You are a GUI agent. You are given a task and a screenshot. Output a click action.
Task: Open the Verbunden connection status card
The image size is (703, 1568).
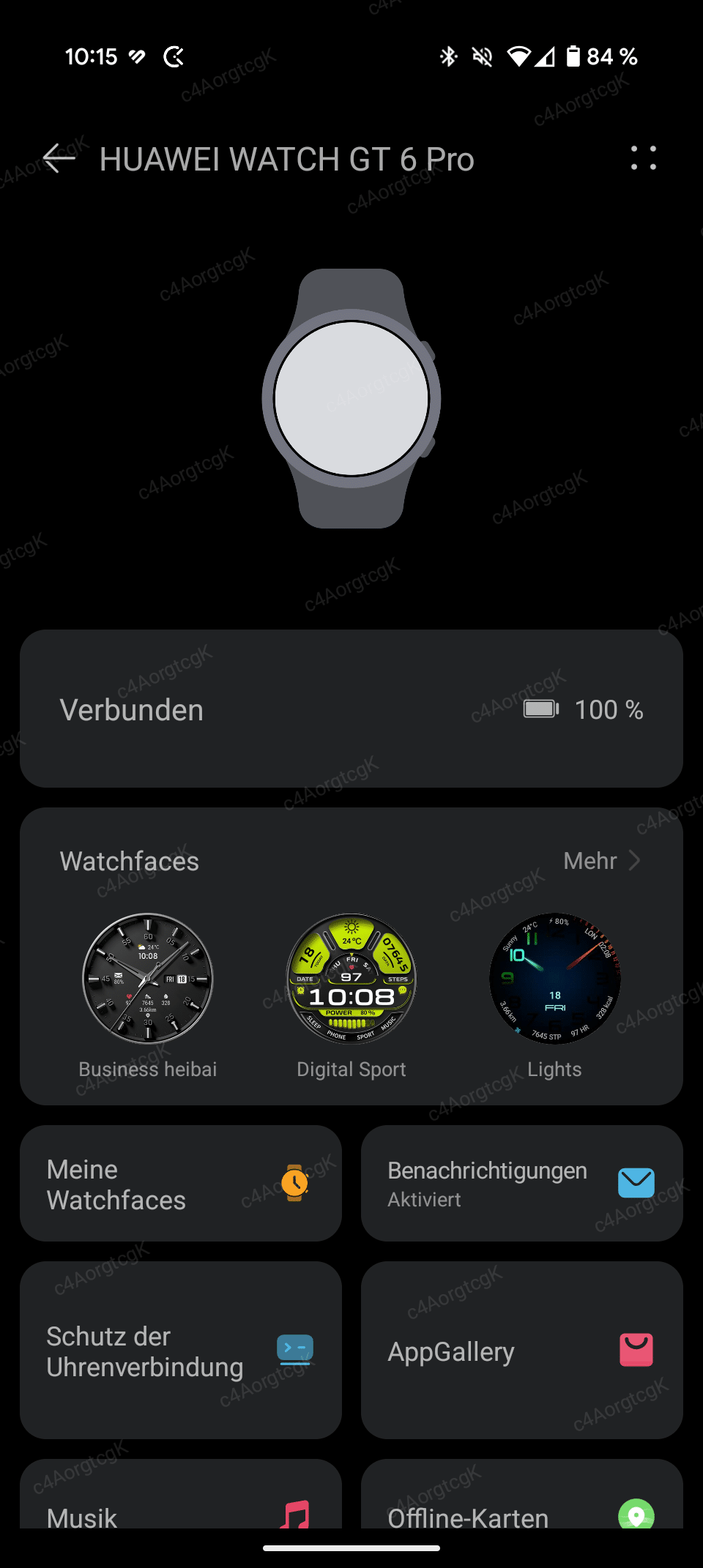(351, 709)
